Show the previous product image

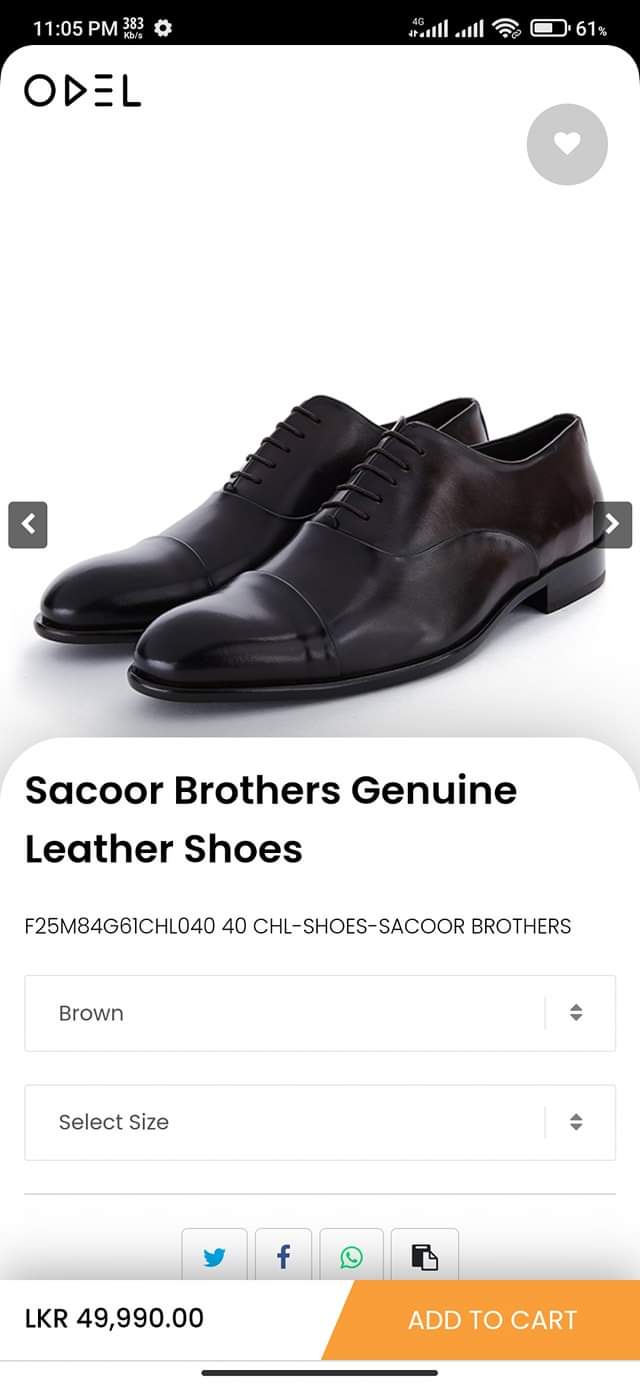[28, 524]
